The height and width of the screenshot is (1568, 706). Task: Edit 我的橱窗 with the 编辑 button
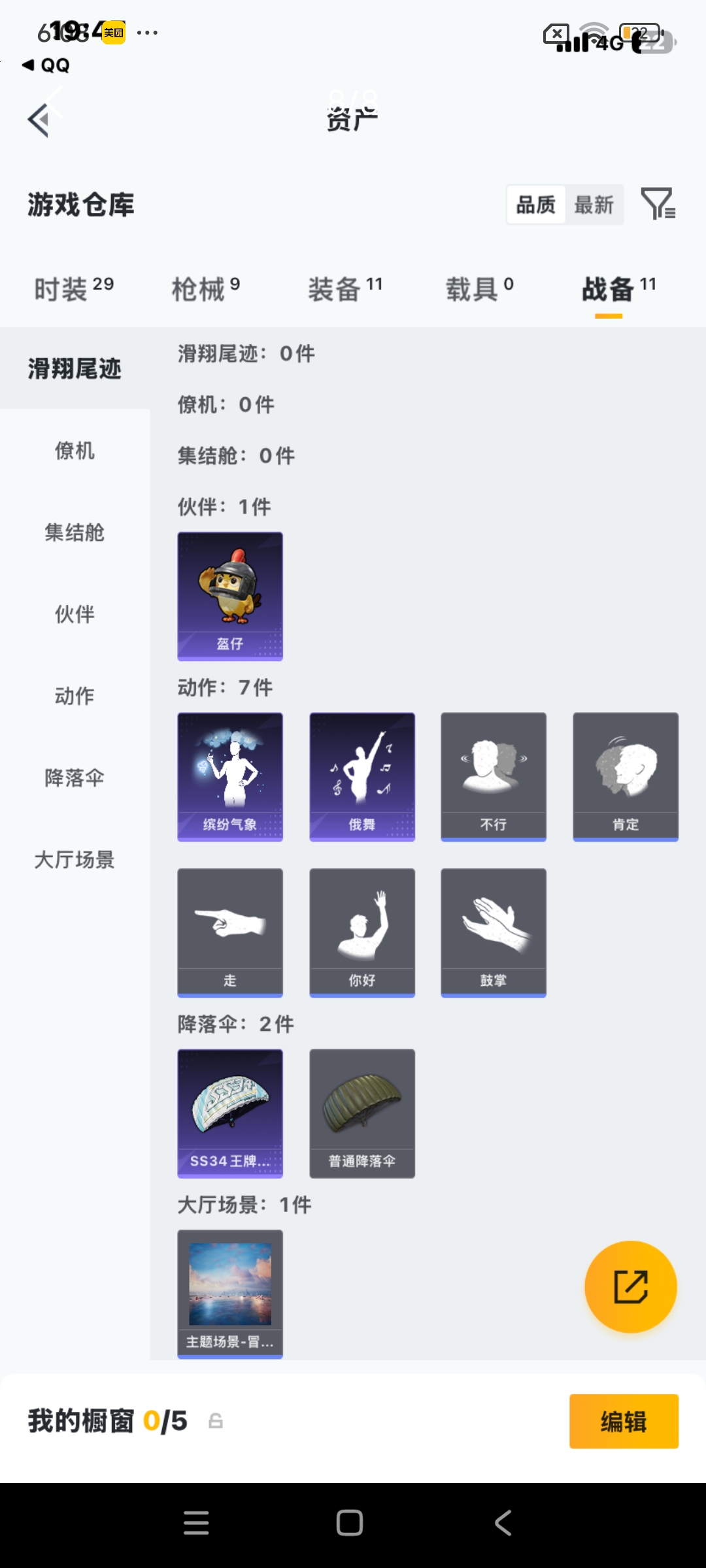[624, 1421]
